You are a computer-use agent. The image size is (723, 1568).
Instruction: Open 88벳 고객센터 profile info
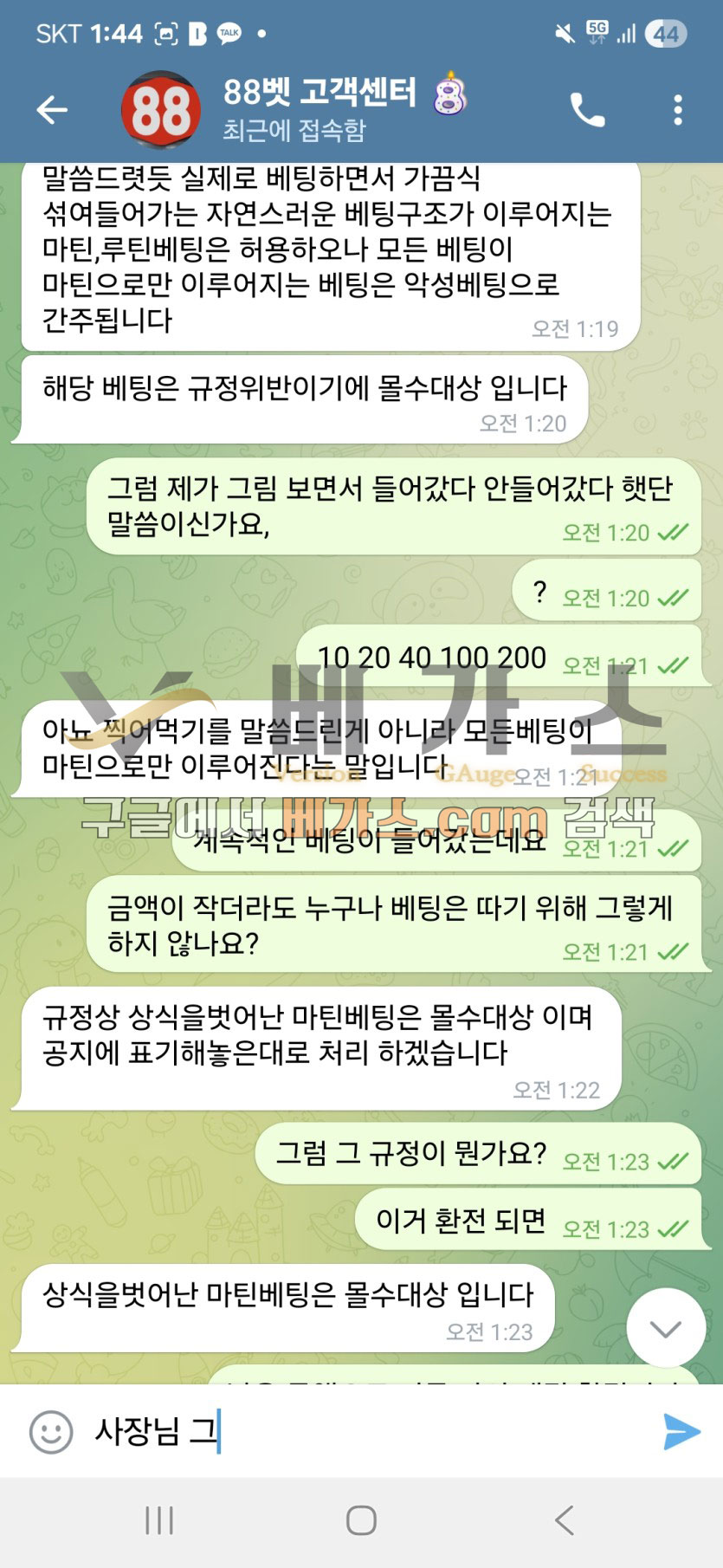[x=319, y=108]
